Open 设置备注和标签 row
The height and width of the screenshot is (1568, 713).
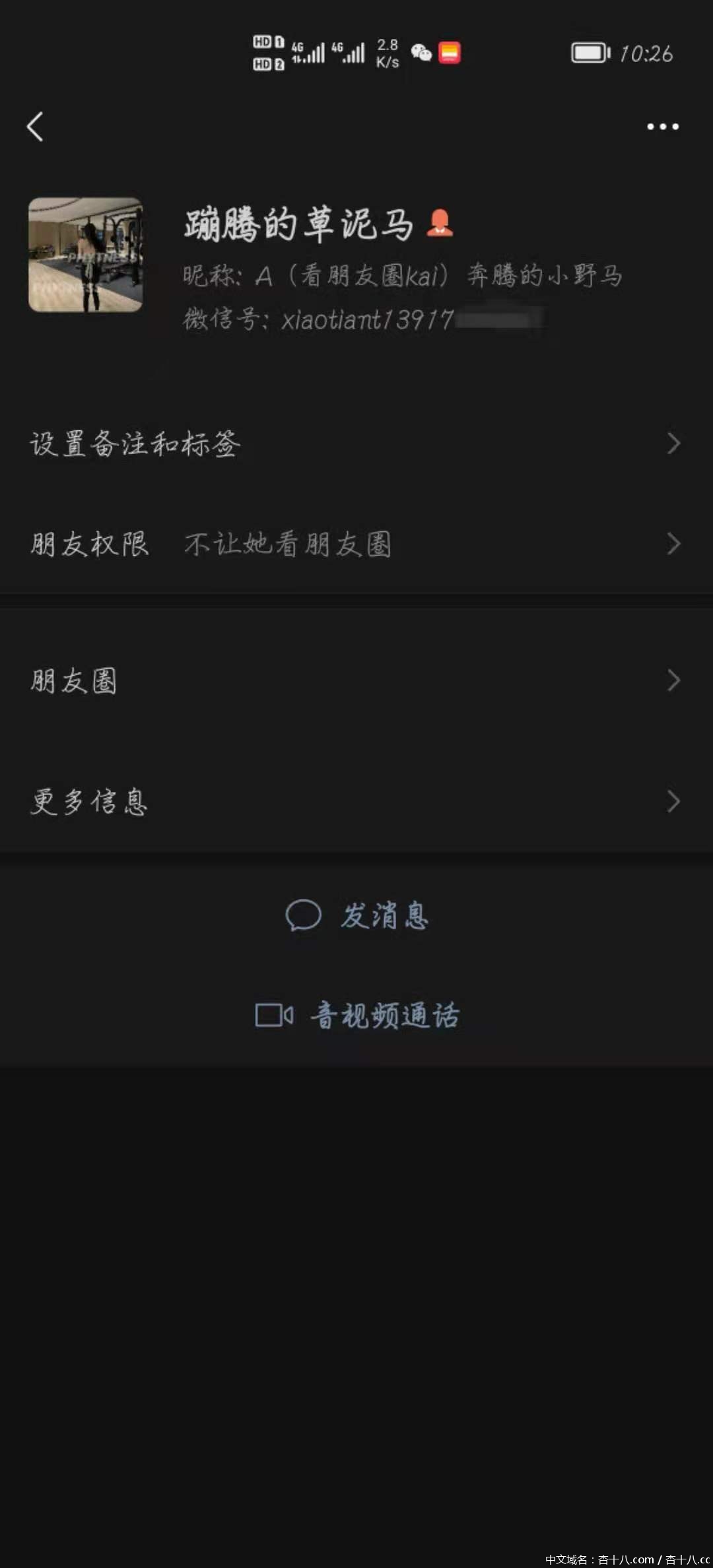tap(356, 443)
